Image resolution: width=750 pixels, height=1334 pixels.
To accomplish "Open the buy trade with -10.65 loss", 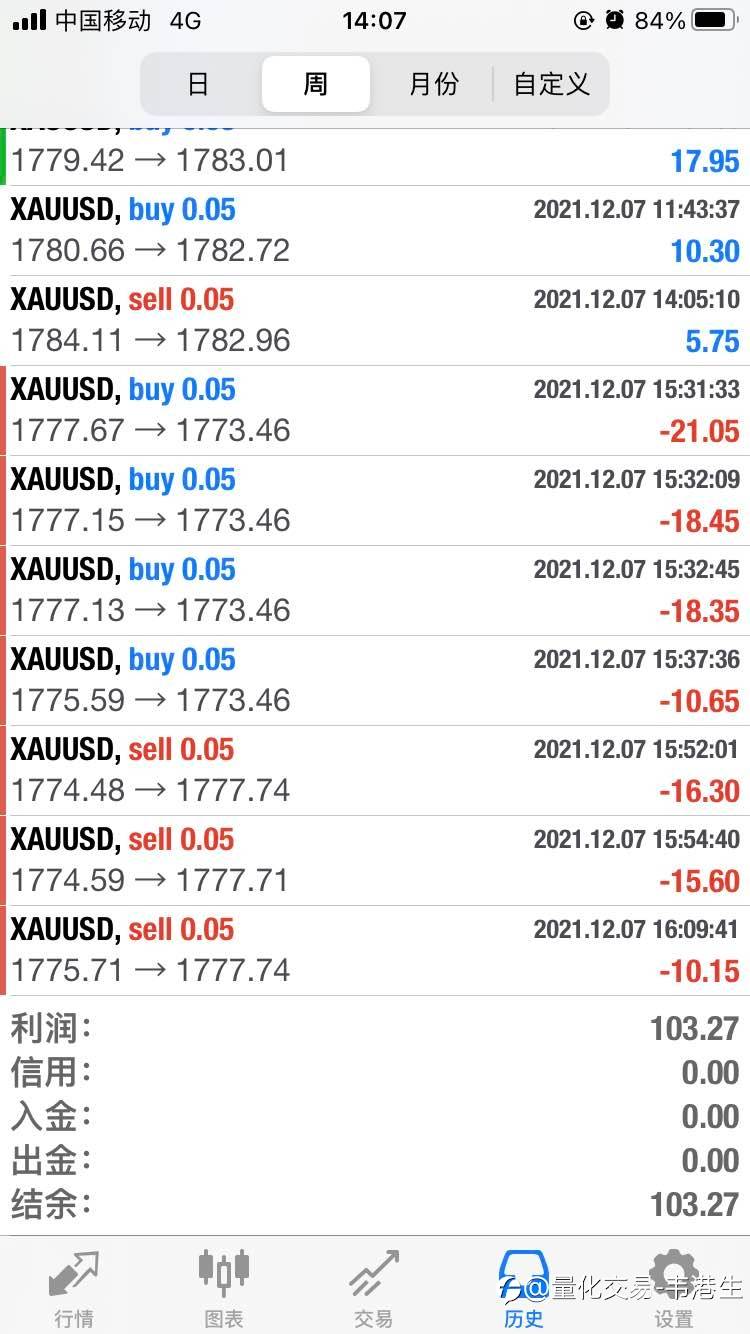I will (x=375, y=681).
